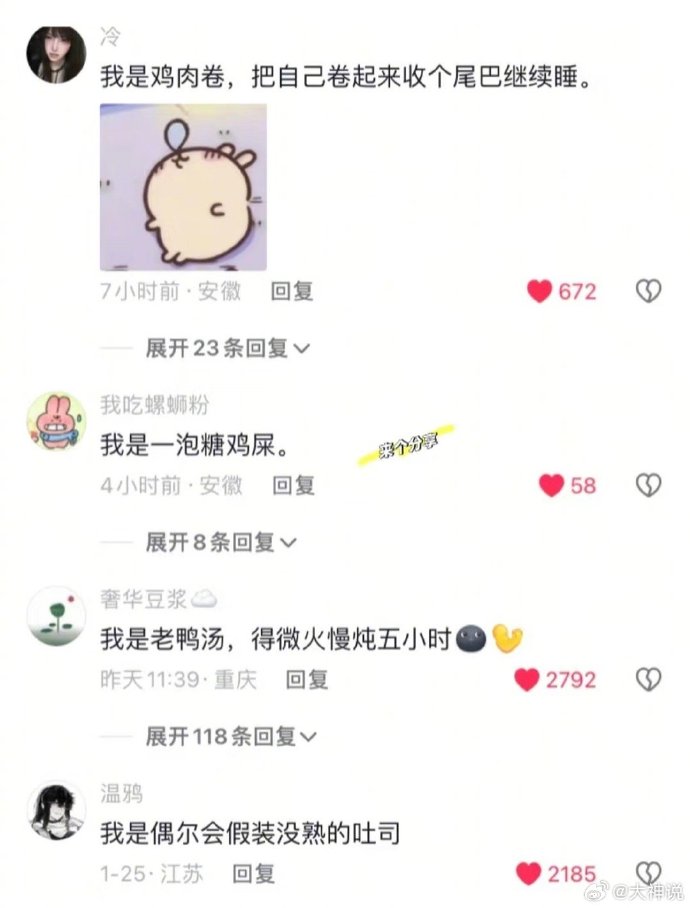Dislike 冷's comment with broken heart
Image resolution: width=690 pixels, height=908 pixels.
pos(649,291)
